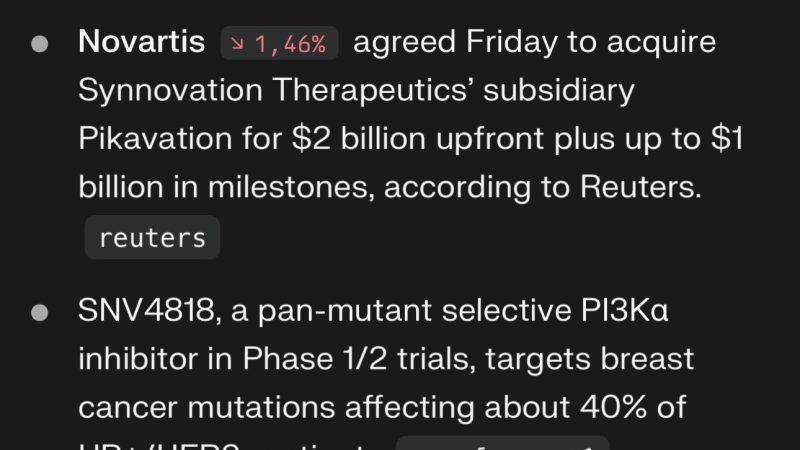Open the reuters source citation
This screenshot has width=800, height=450.
[152, 237]
